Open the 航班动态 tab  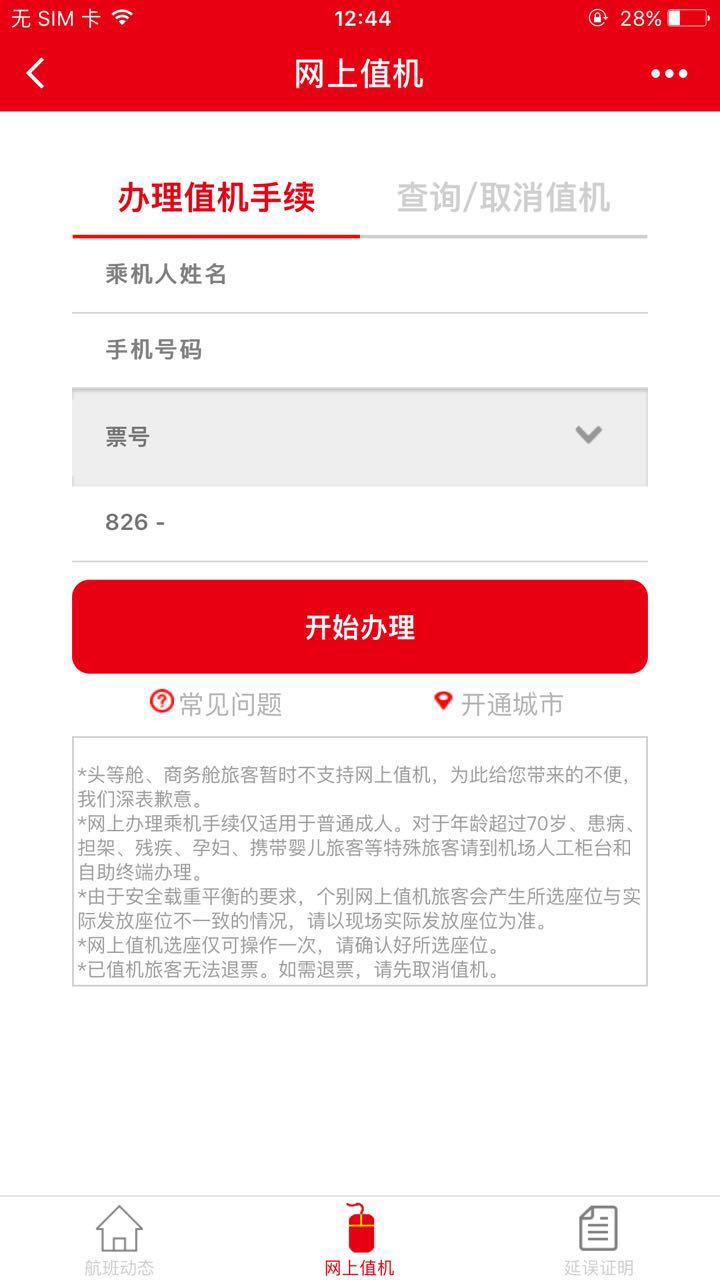119,1240
